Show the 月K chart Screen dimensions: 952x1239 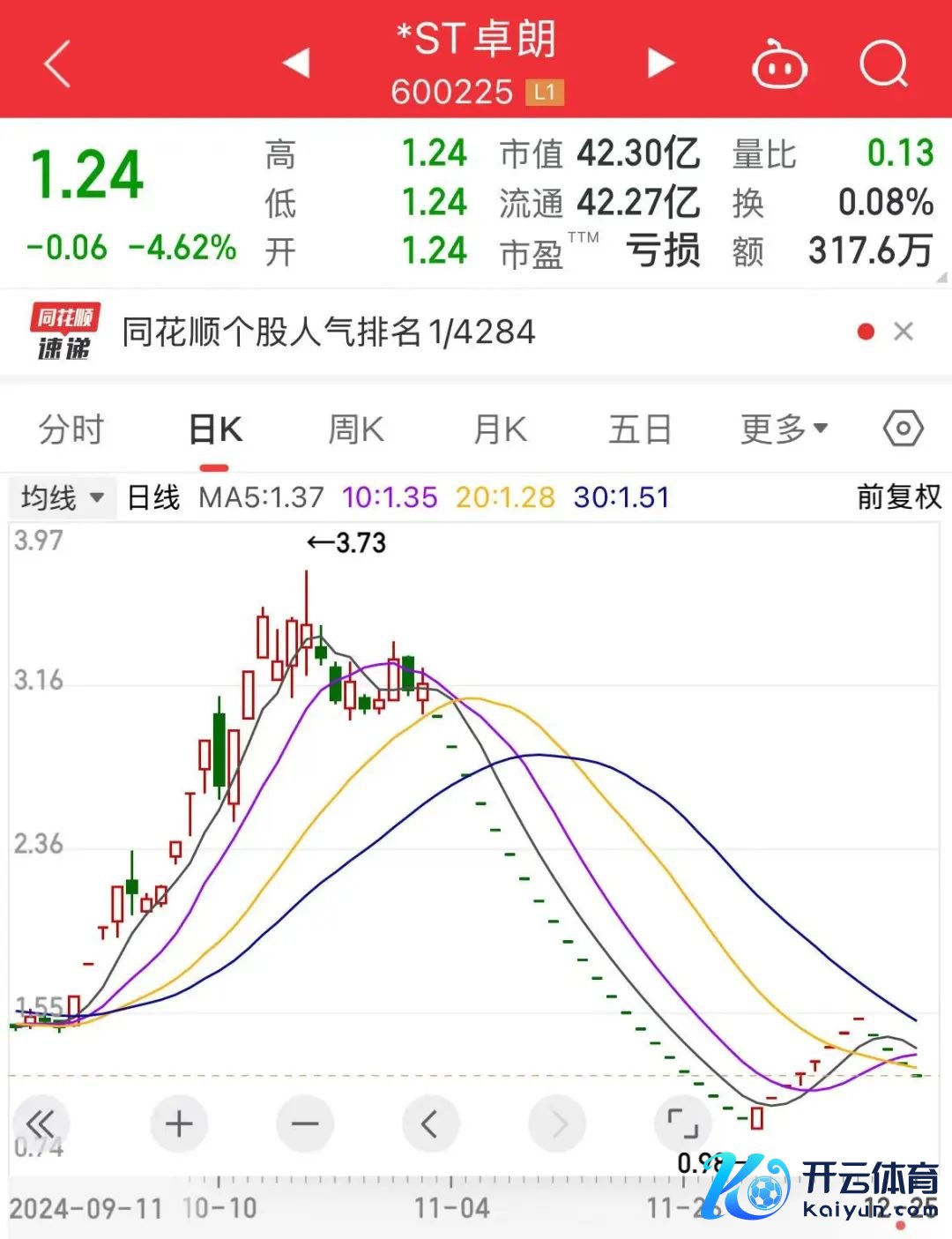pos(500,429)
